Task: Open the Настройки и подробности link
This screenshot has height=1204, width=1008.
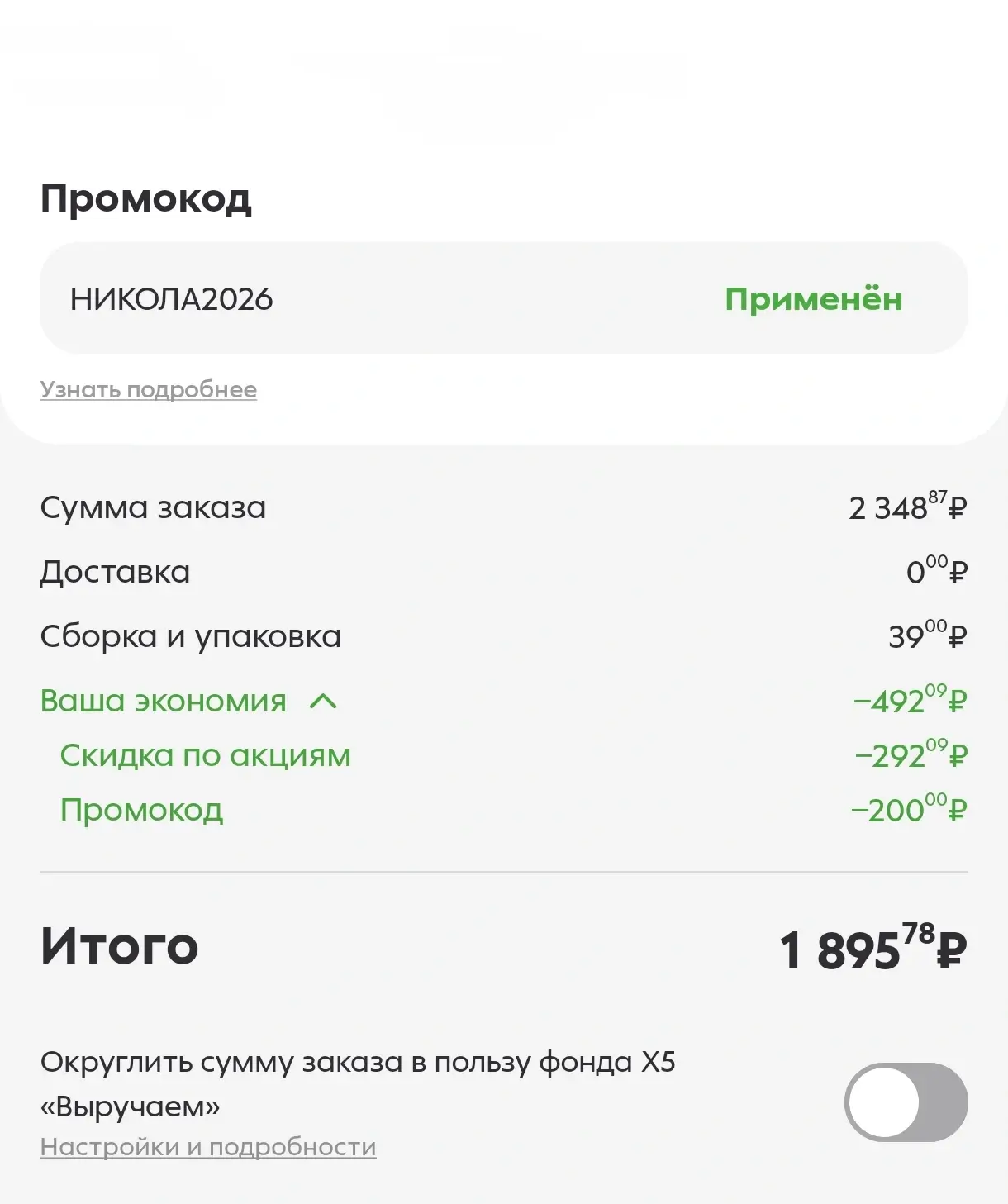Action: click(208, 1148)
